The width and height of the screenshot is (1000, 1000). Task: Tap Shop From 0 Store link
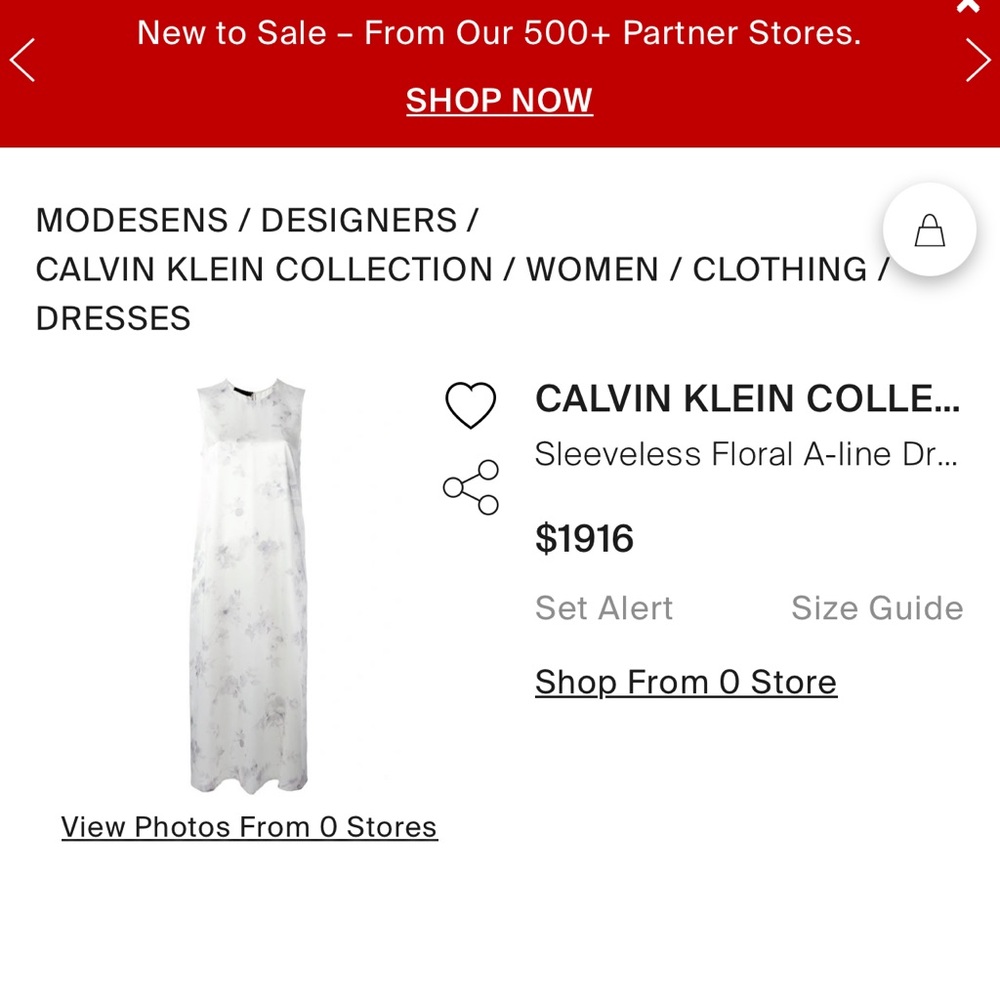(x=685, y=682)
